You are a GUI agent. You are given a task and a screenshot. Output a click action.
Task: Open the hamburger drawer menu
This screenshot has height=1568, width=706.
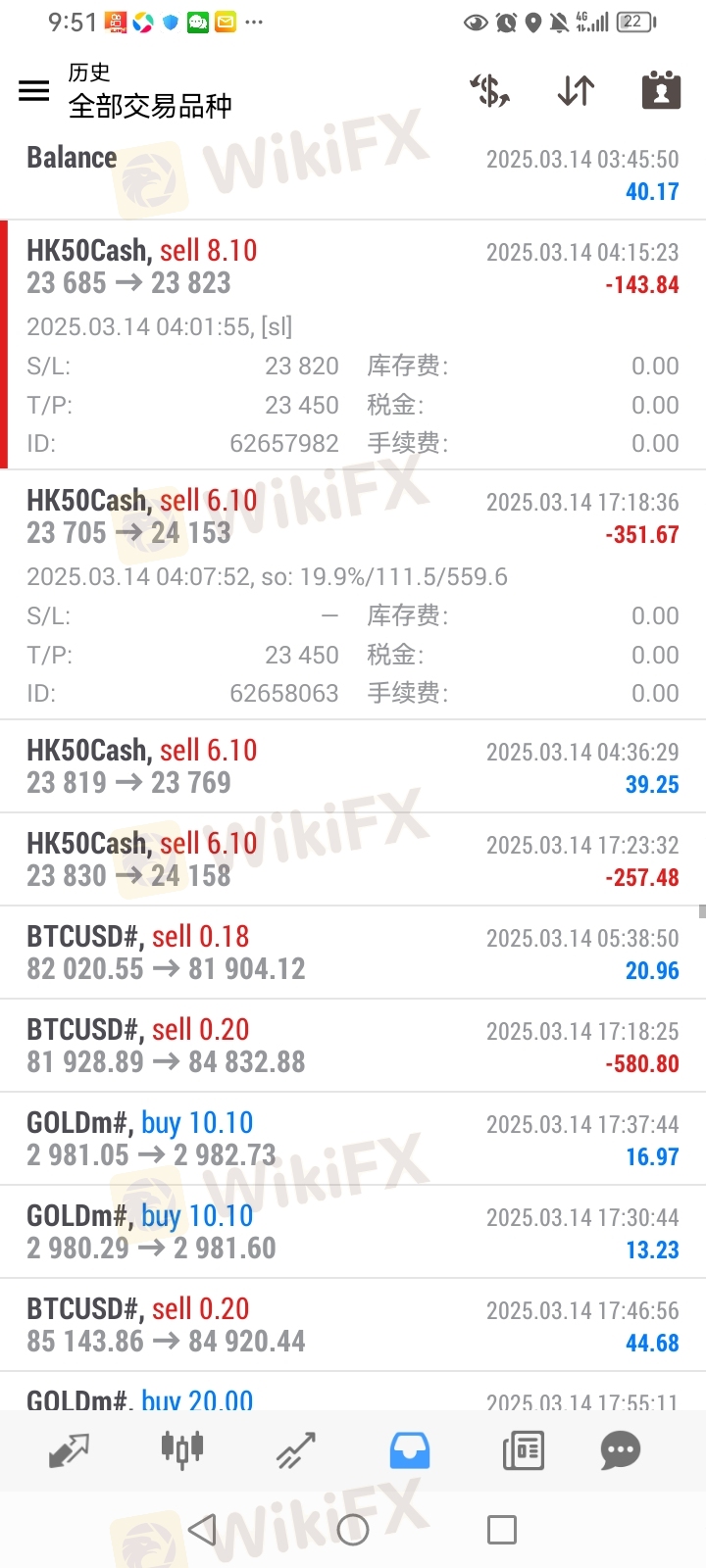coord(34,91)
